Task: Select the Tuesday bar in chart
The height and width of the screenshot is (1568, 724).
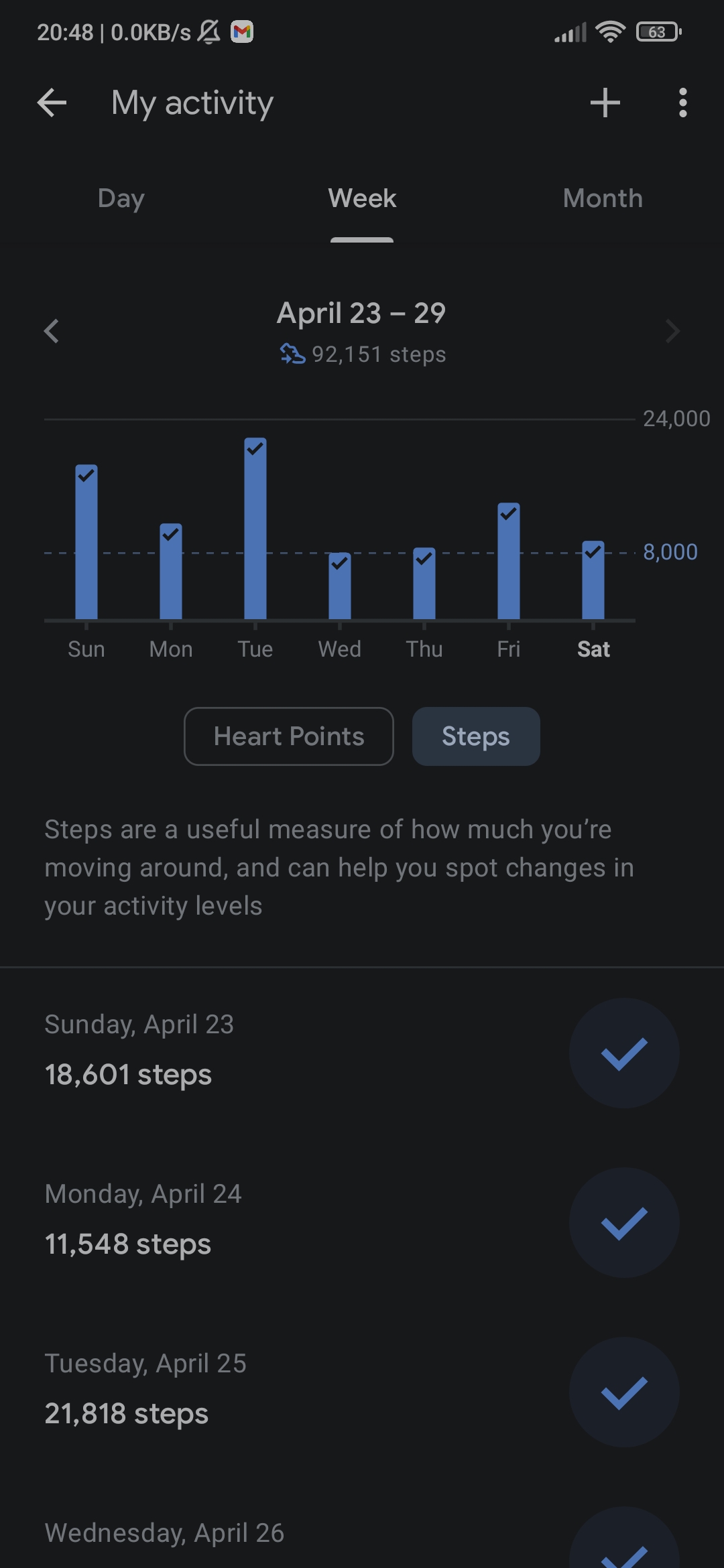Action: (x=255, y=529)
